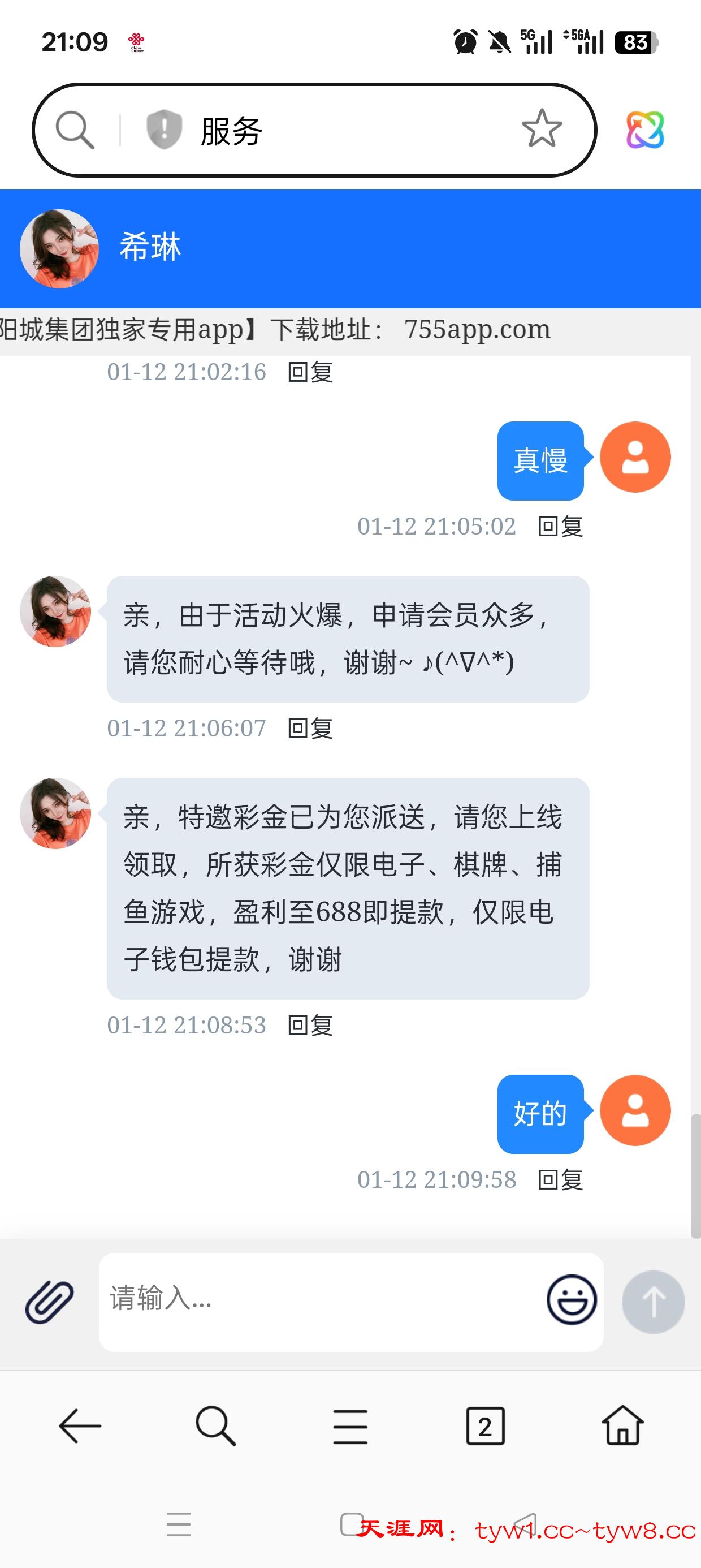This screenshot has height=1568, width=701.
Task: Go to the browser home page
Action: coord(622,1425)
